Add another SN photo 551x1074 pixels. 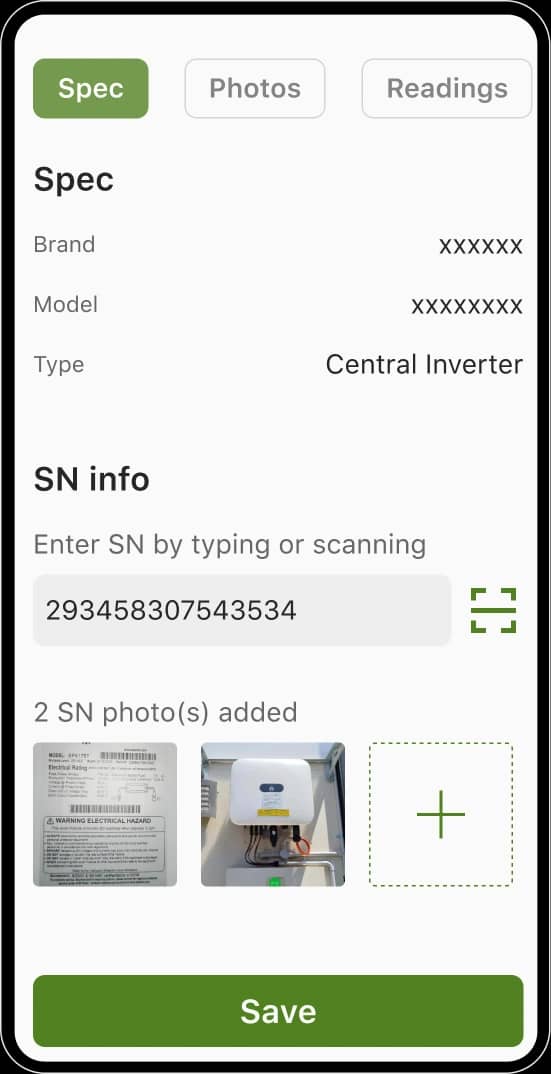pos(441,814)
